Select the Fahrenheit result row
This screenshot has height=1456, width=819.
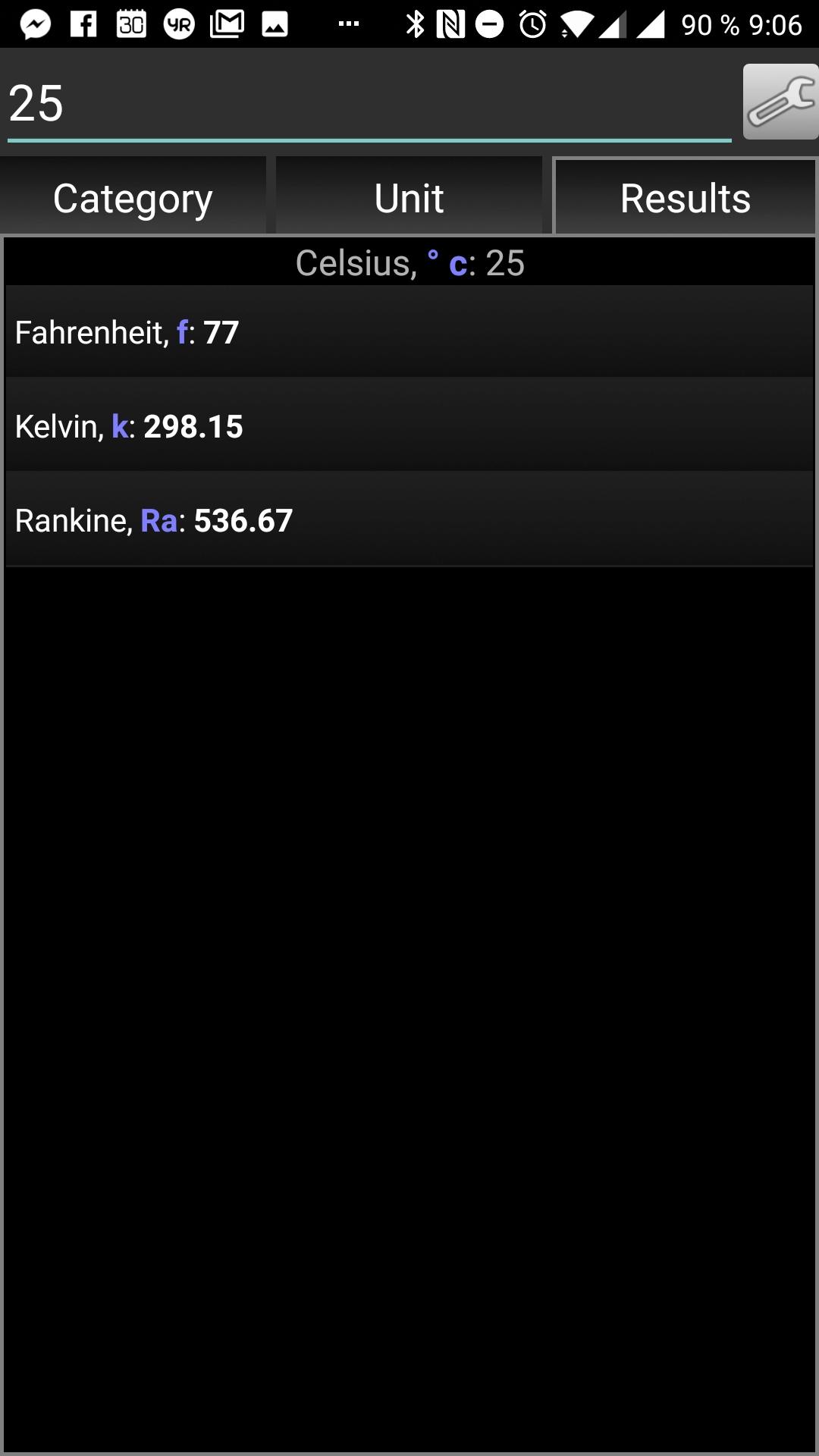(x=409, y=332)
